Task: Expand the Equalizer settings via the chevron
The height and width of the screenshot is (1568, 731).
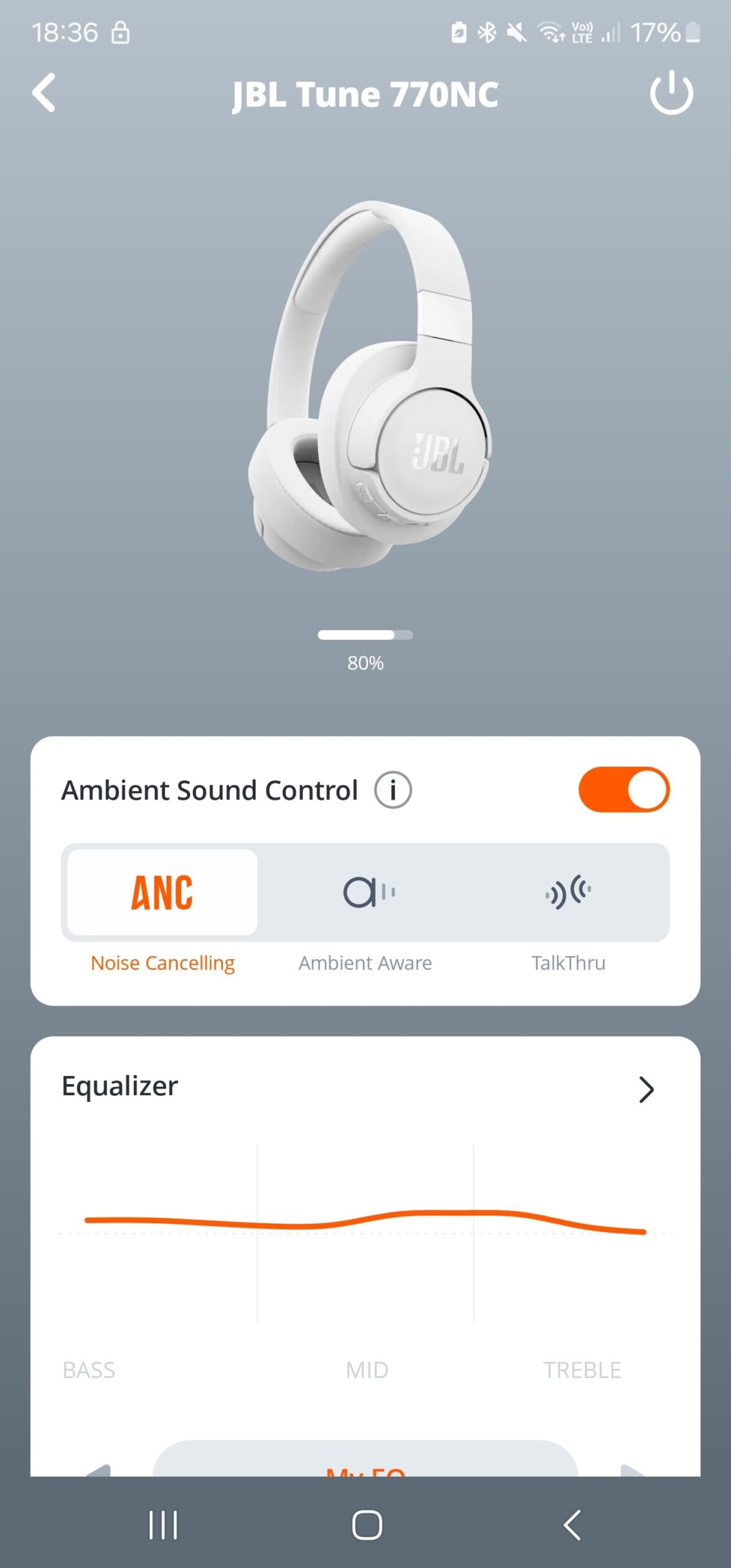Action: point(647,1090)
